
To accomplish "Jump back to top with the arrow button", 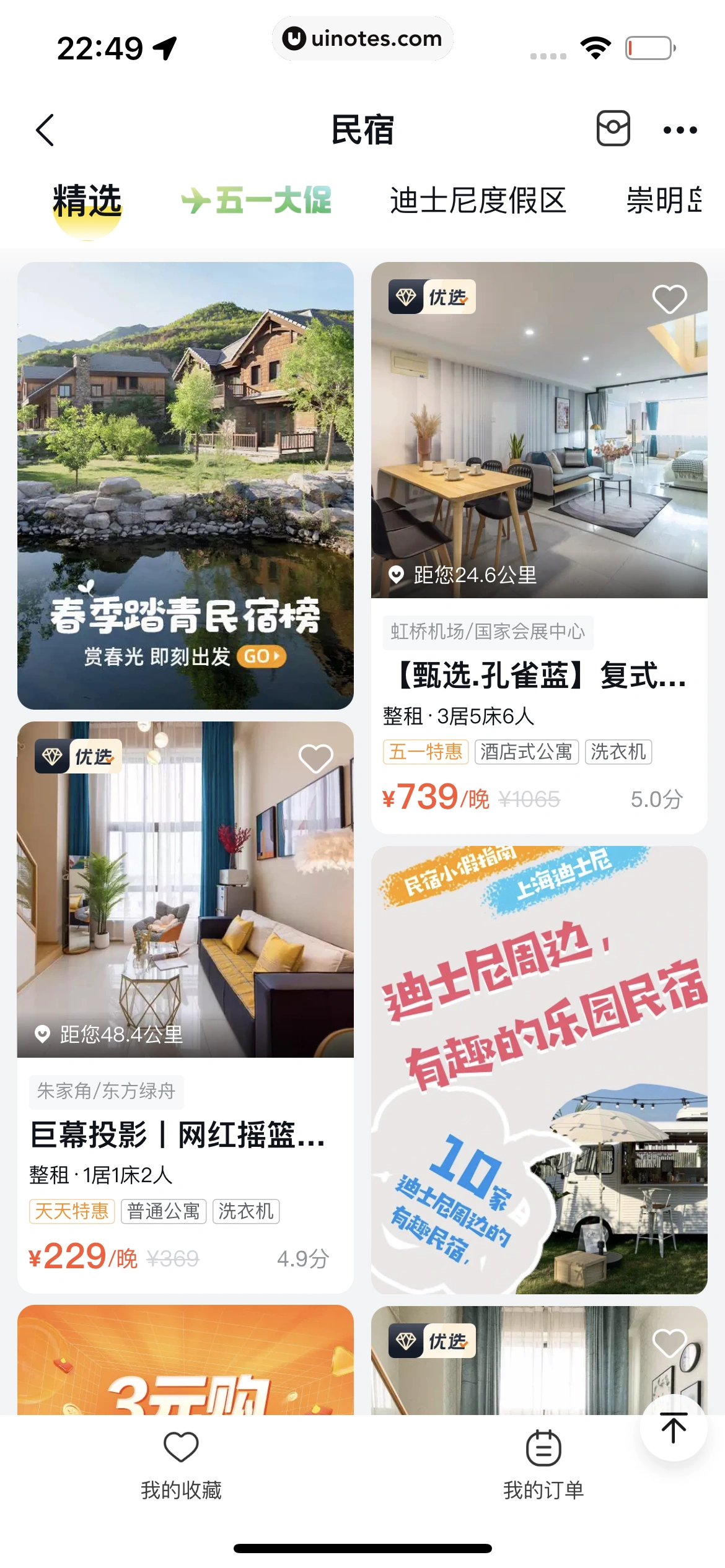I will click(x=673, y=1428).
